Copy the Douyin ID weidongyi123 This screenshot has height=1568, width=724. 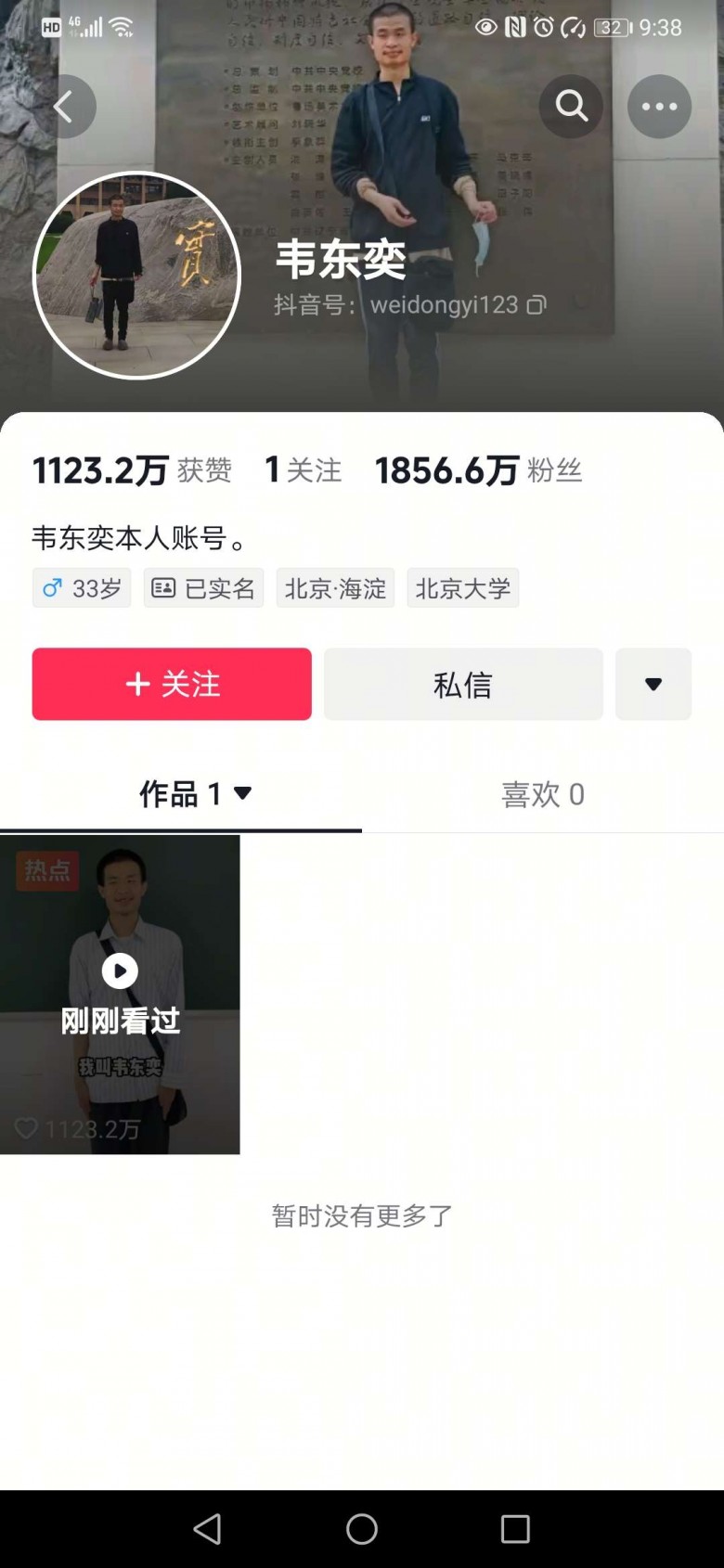click(537, 304)
